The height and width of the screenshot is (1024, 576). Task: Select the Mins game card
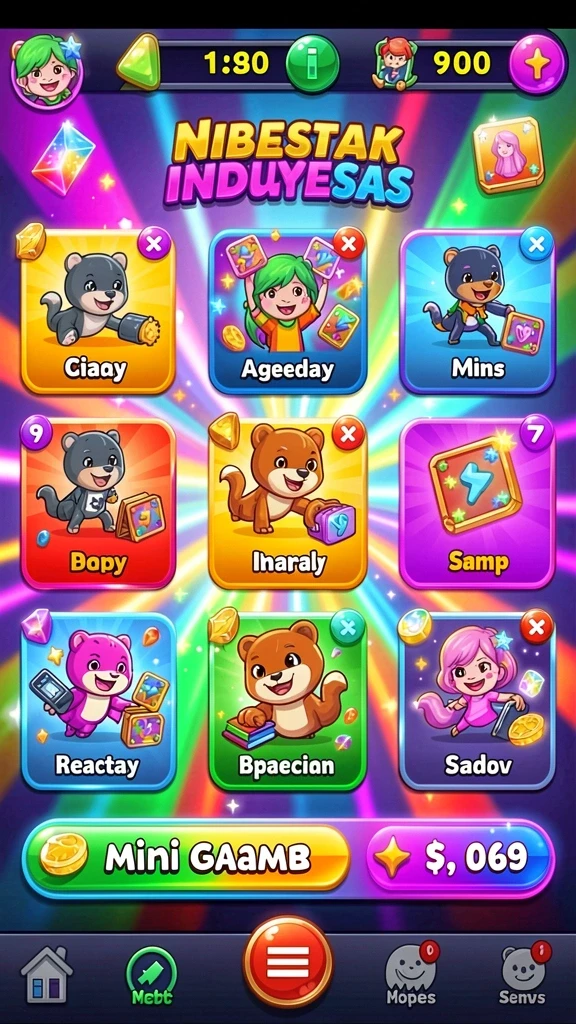coord(477,310)
